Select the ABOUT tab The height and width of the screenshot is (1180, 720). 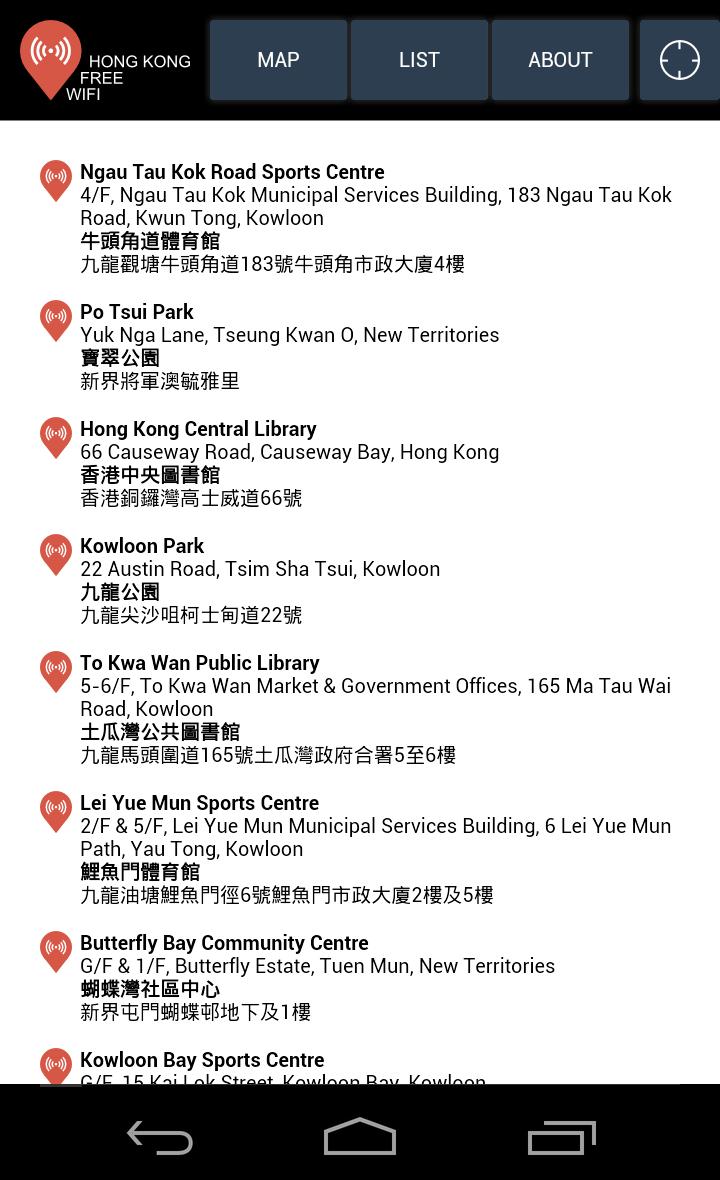pyautogui.click(x=560, y=59)
